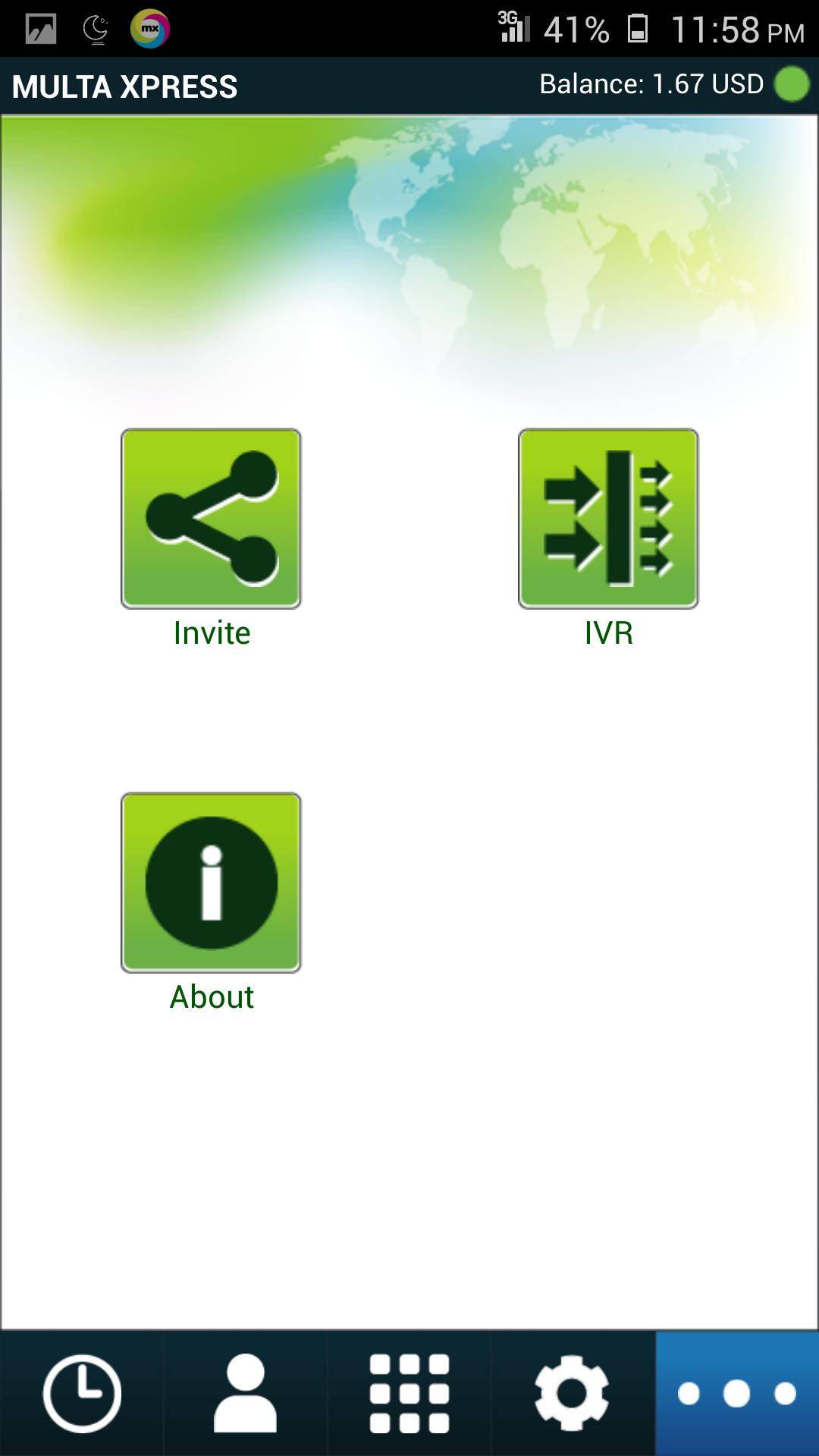The height and width of the screenshot is (1456, 819).
Task: Open the About info page
Action: point(211,883)
